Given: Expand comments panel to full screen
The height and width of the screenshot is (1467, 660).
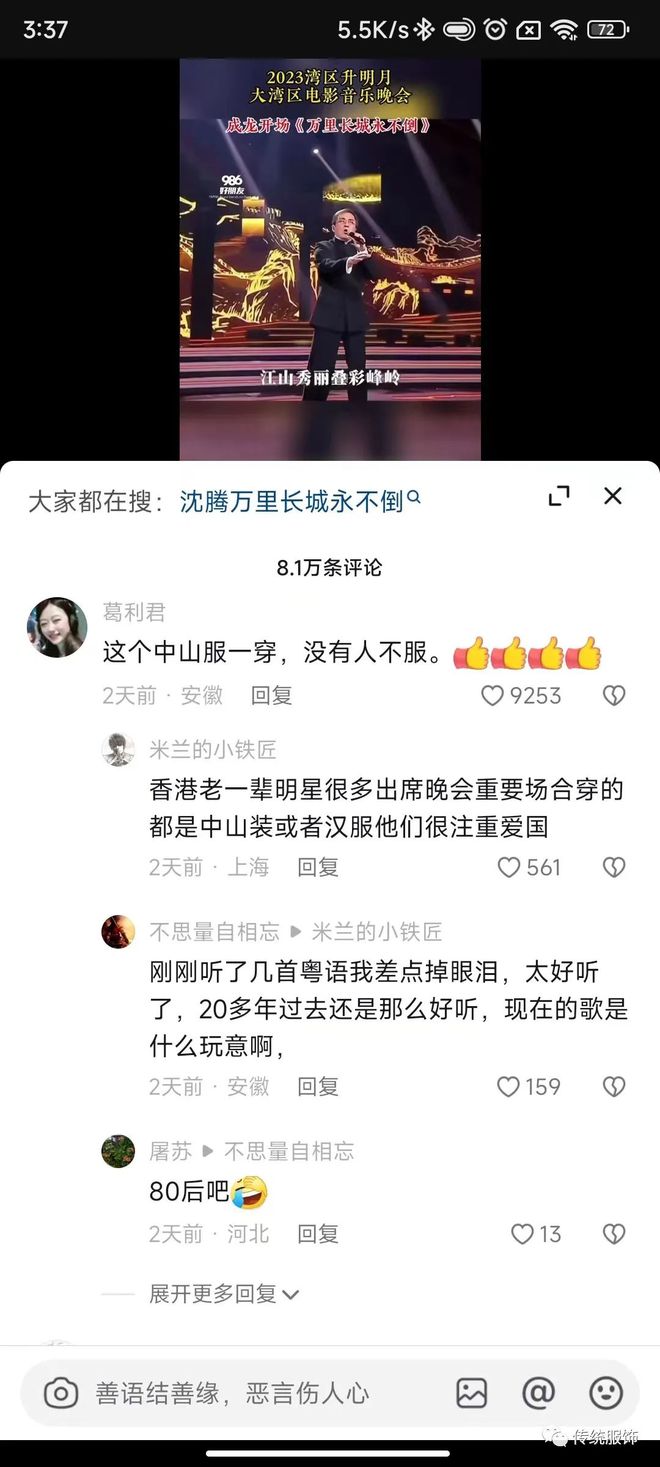Looking at the screenshot, I should tap(559, 496).
